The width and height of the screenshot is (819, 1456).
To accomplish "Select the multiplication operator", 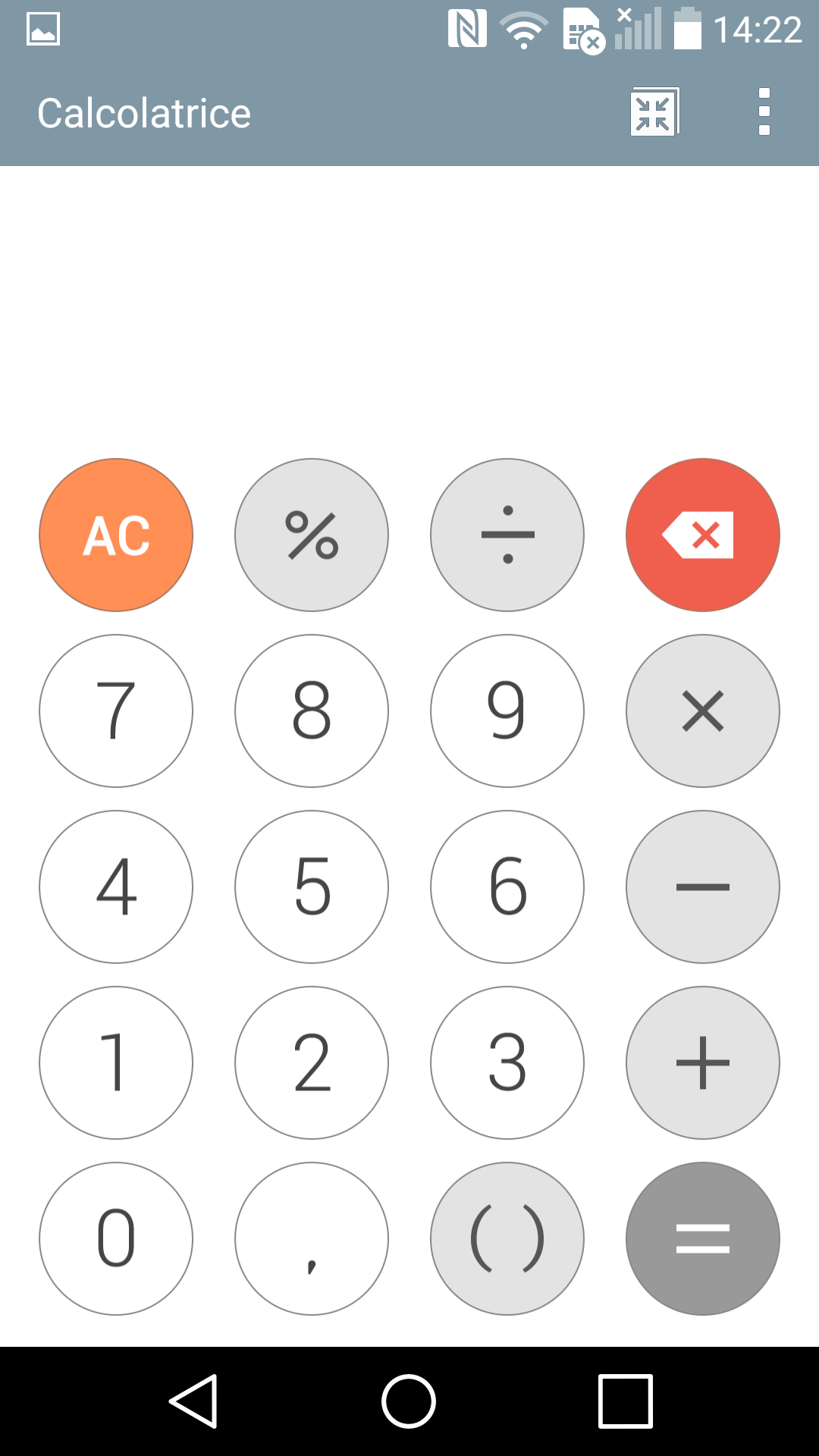I will coord(703,711).
